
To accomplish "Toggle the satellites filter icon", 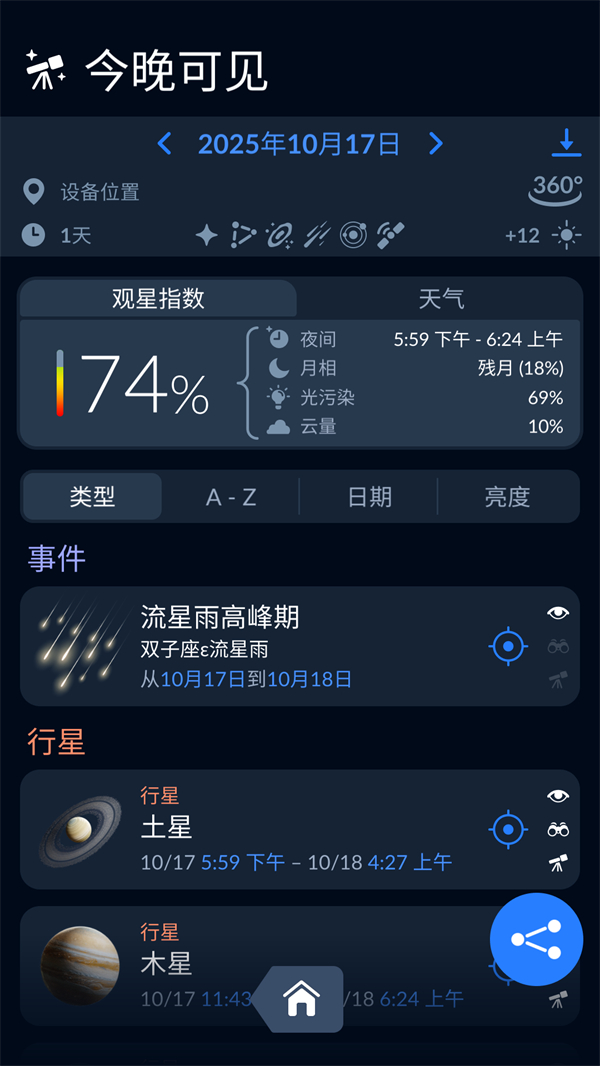I will pyautogui.click(x=390, y=236).
